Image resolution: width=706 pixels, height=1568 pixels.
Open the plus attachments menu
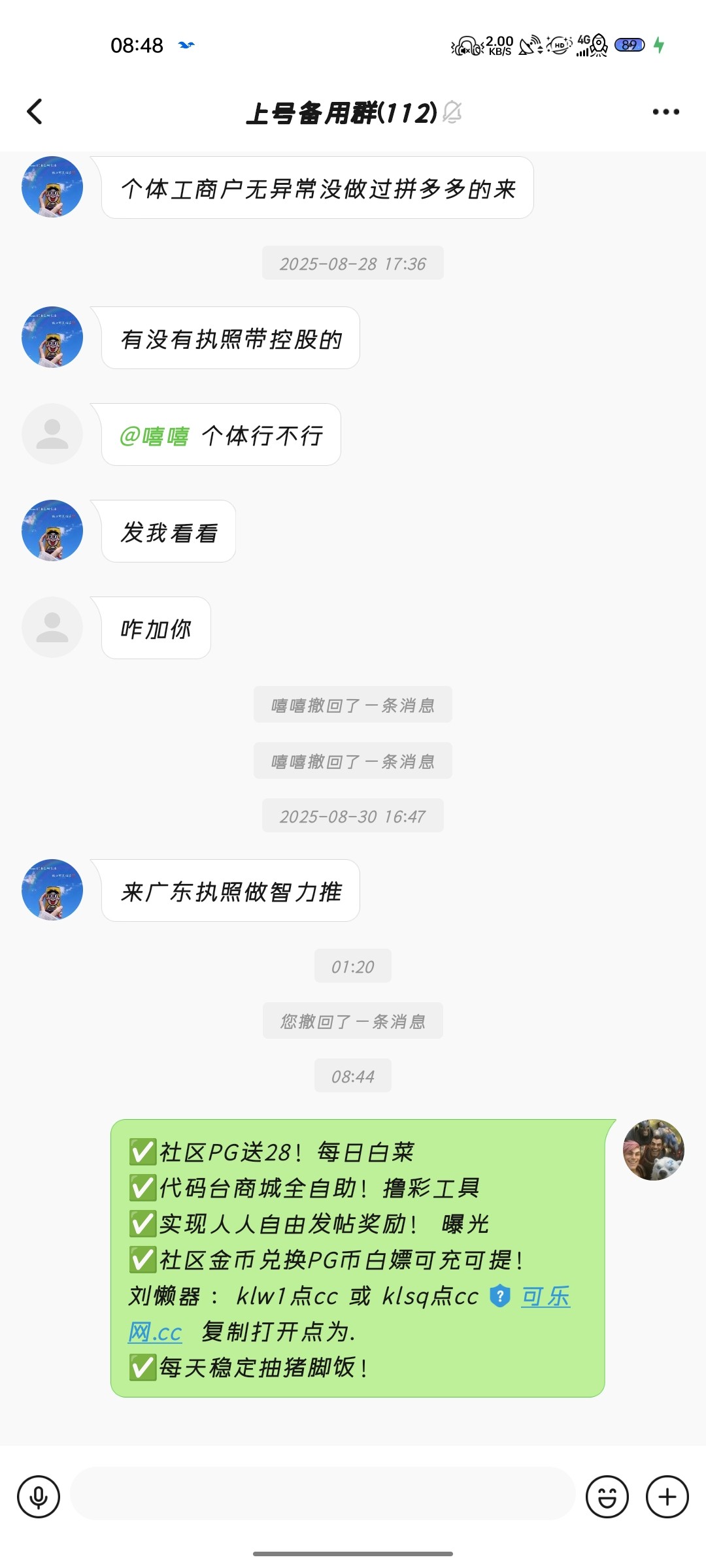667,1497
